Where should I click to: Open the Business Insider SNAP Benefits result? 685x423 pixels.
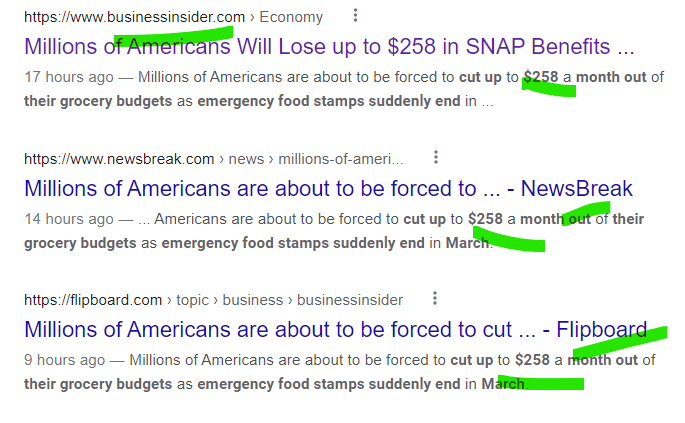pyautogui.click(x=328, y=47)
